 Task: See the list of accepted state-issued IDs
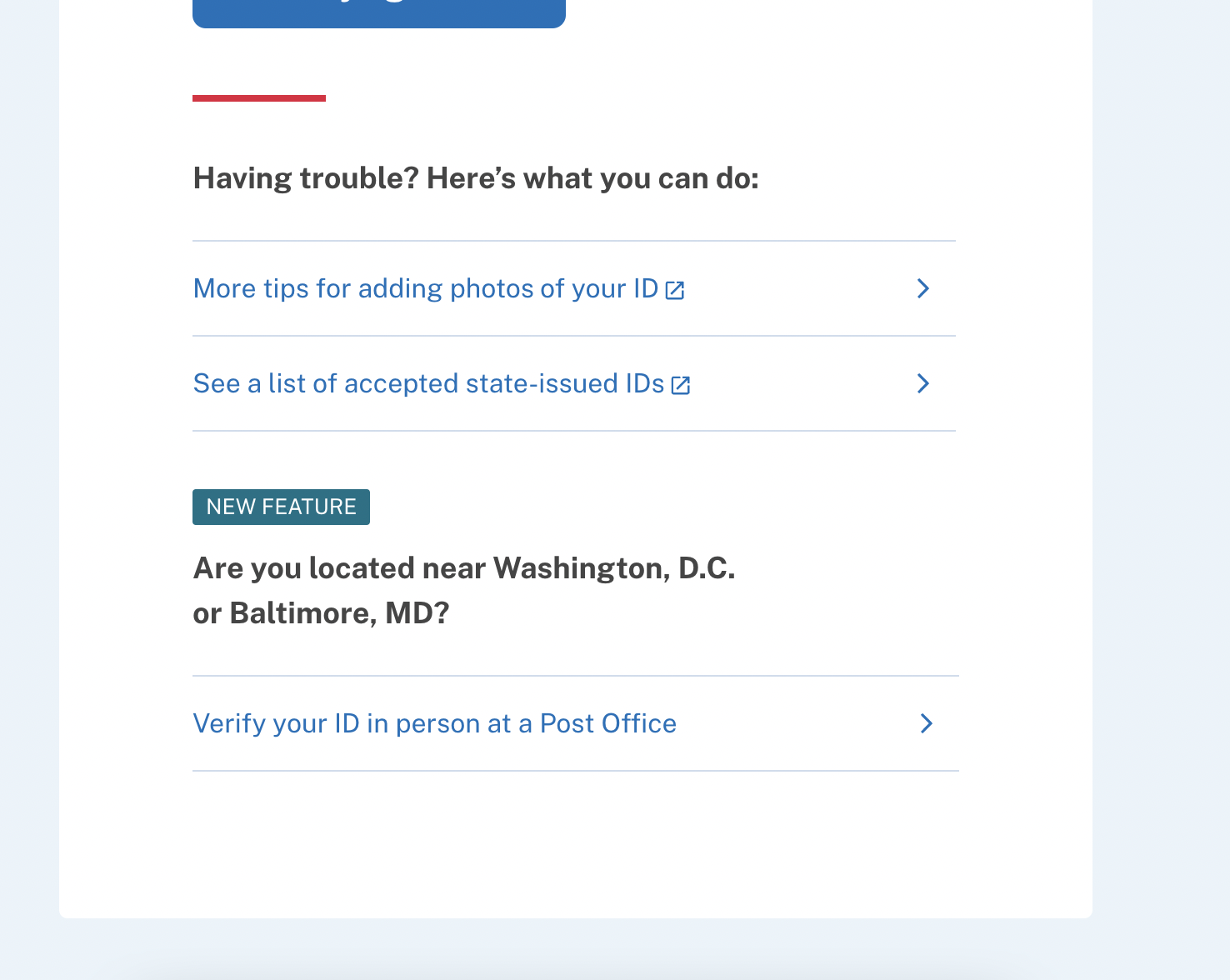tap(574, 383)
